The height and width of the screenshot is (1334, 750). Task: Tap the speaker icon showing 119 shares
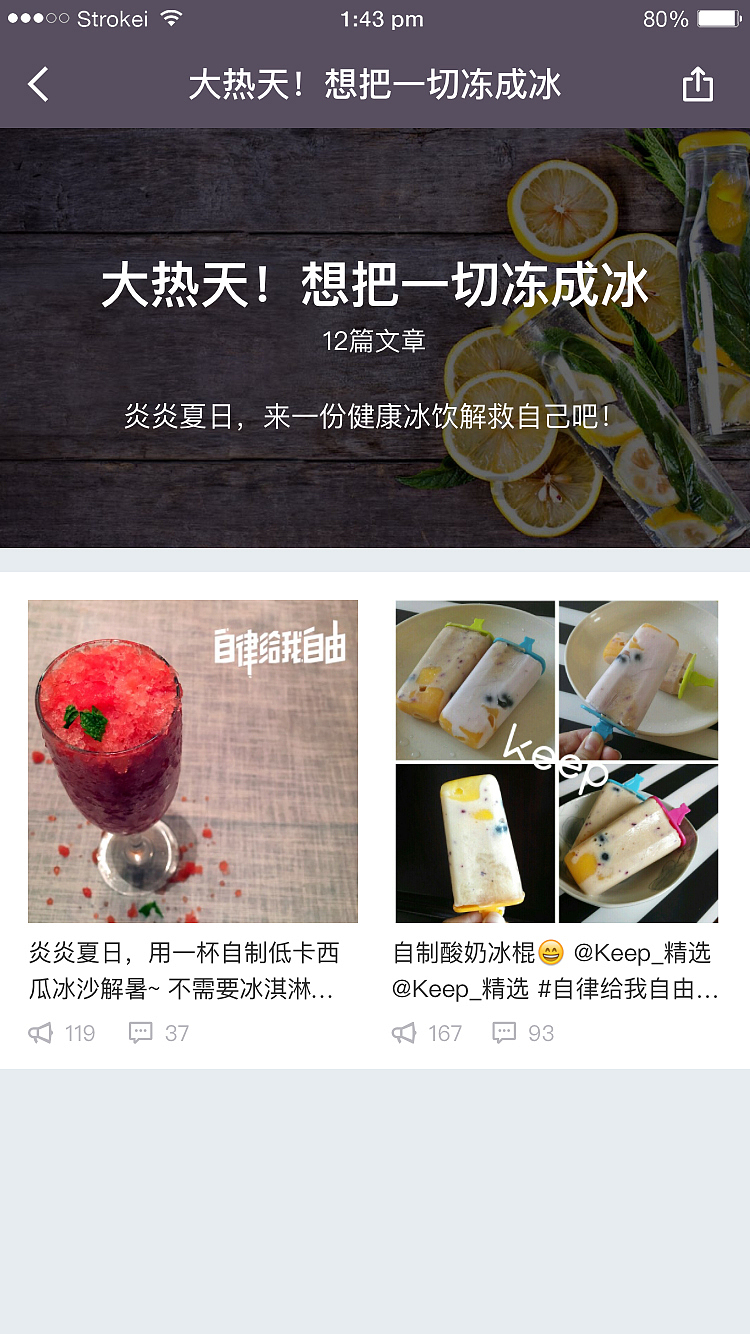tap(40, 1033)
